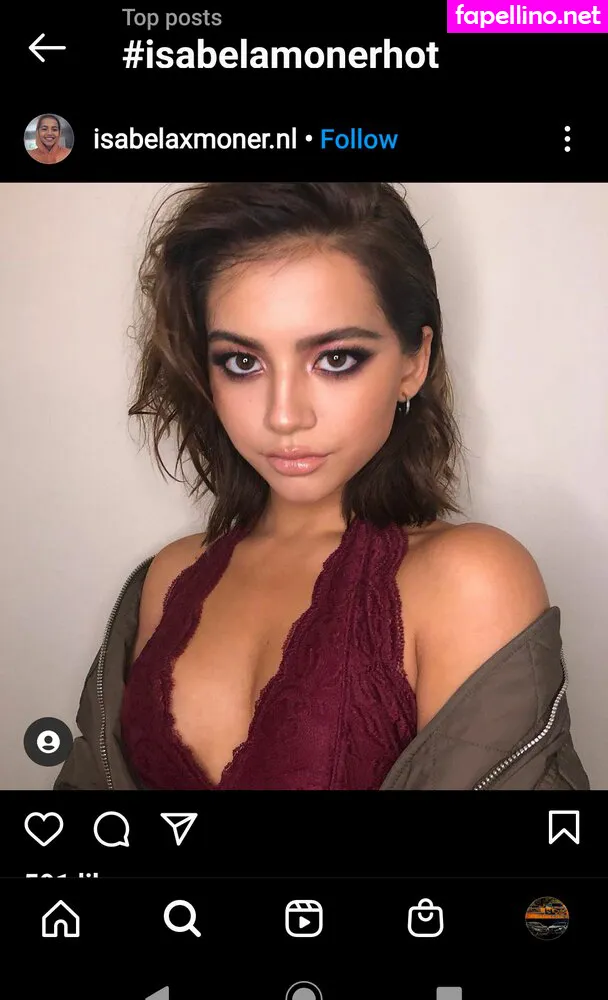Open the isabelaxmoner.nl profile from its username
This screenshot has height=1000, width=608.
click(195, 139)
